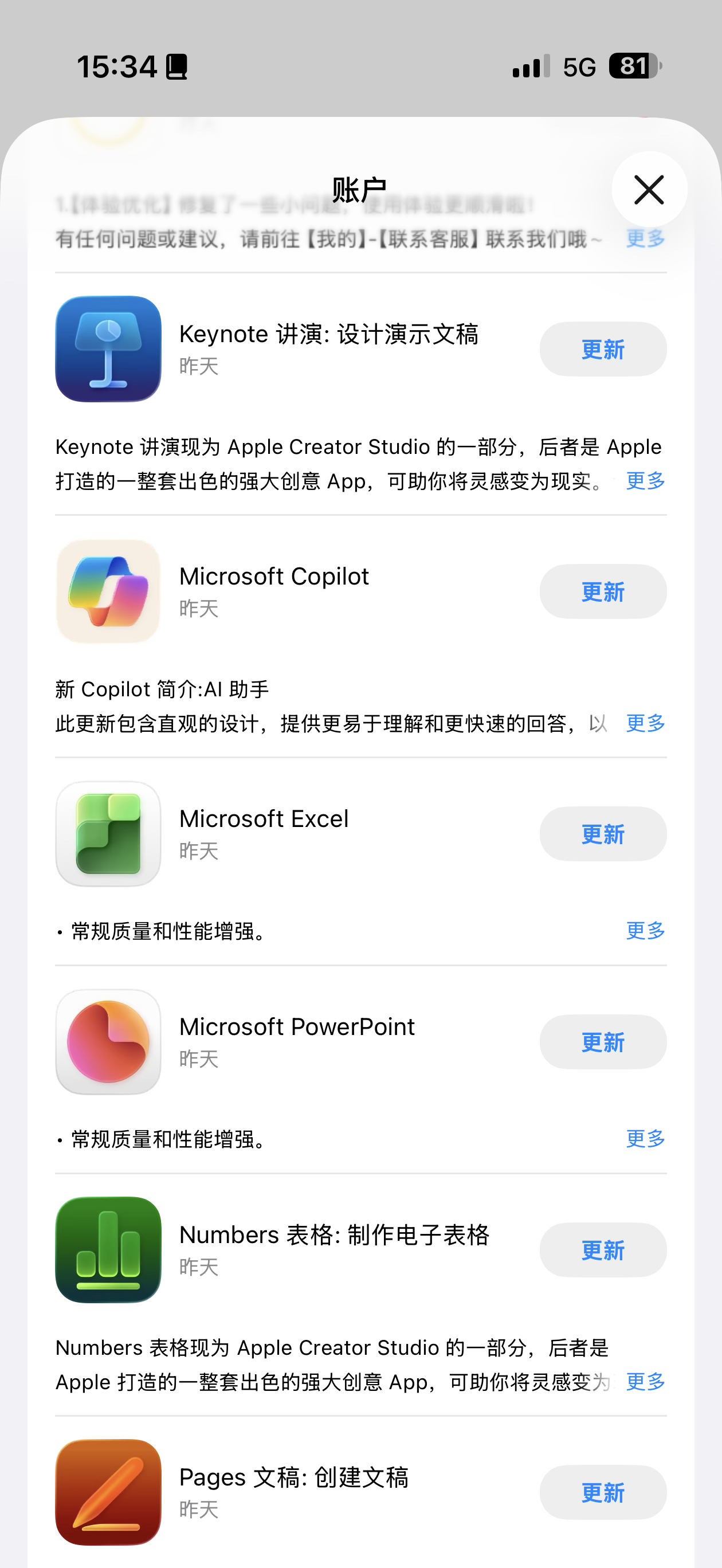The height and width of the screenshot is (1568, 722).
Task: Update Numbers 表格 app
Action: [x=603, y=1251]
